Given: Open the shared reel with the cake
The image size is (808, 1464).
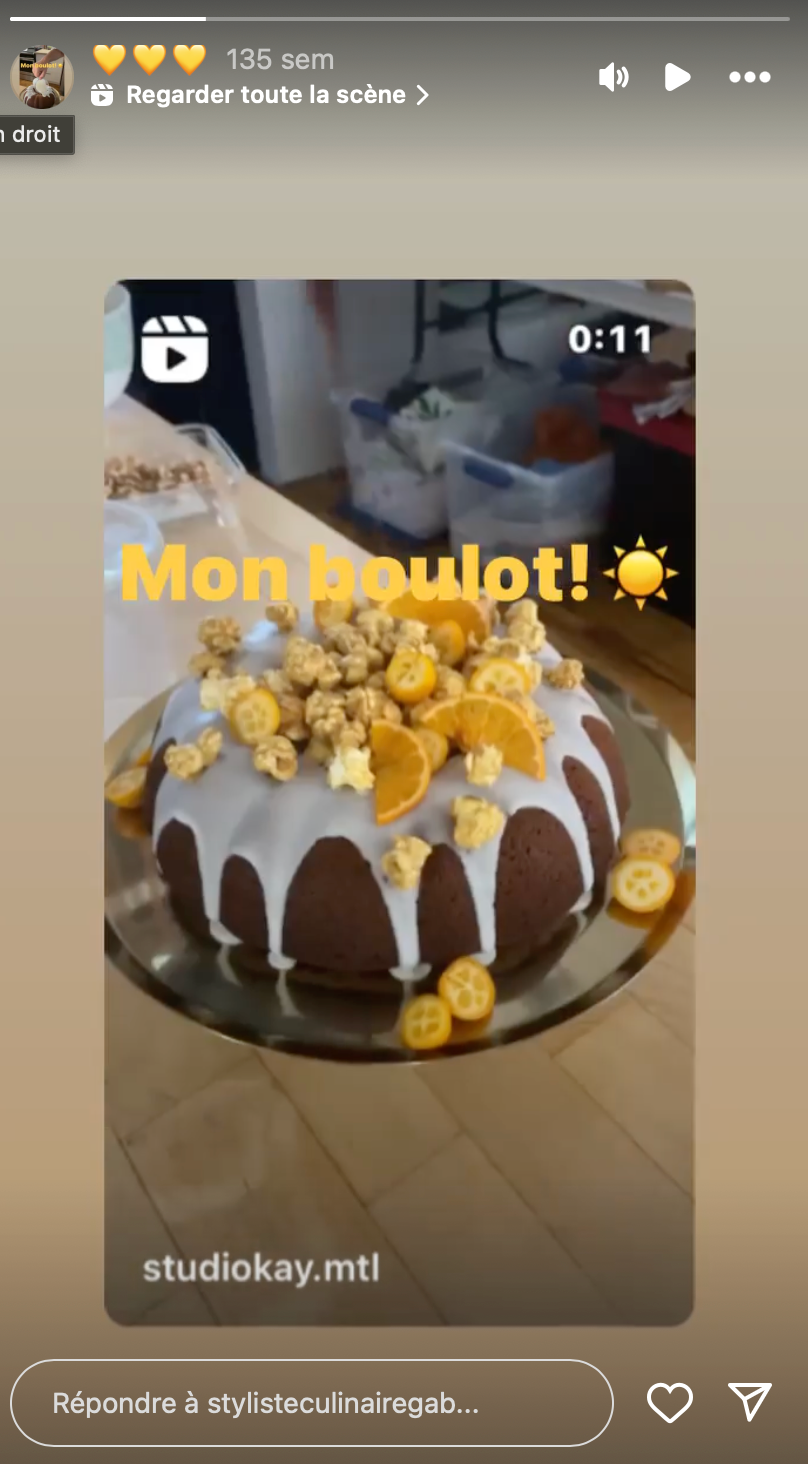Looking at the screenshot, I should (399, 802).
